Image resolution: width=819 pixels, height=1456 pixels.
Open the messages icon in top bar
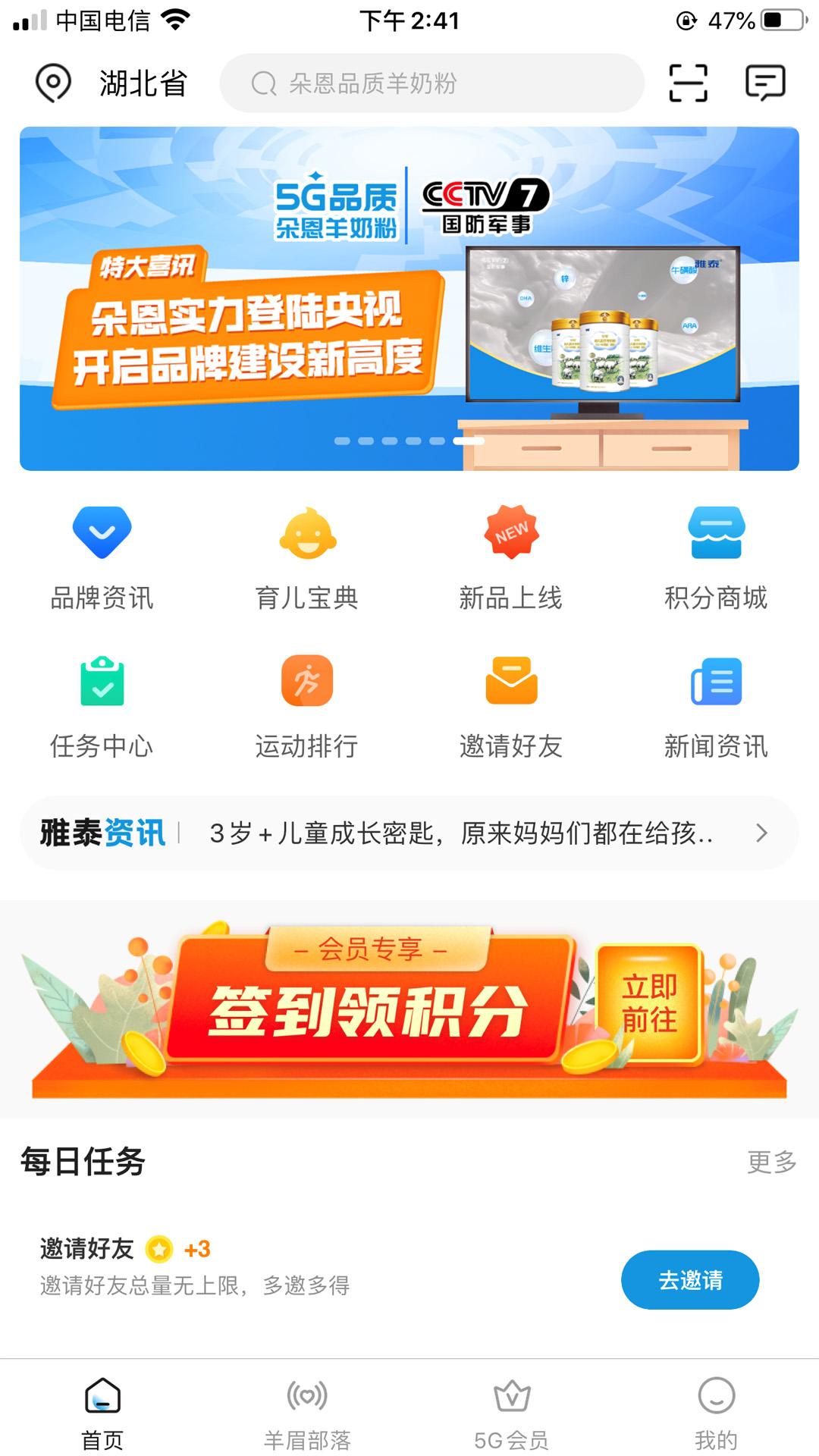(765, 83)
